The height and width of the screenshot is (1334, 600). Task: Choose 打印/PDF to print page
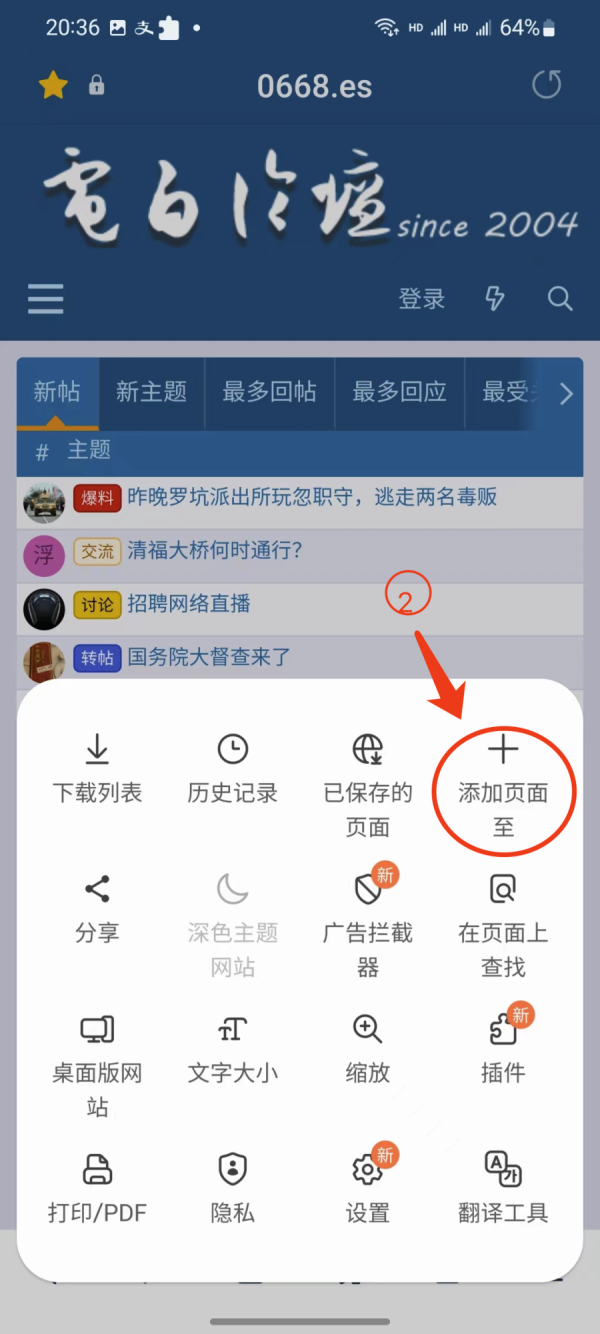point(97,1188)
